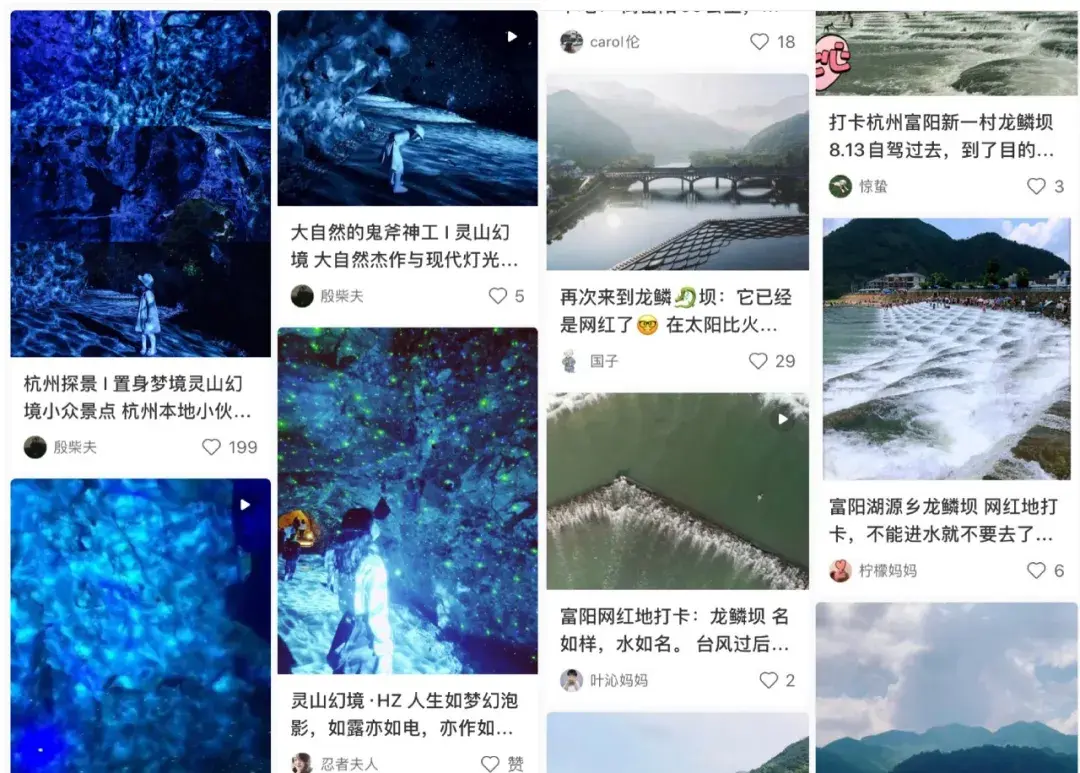The width and height of the screenshot is (1080, 773).
Task: Like 柠檬妈妈's post showing 6 likes
Action: tap(1036, 570)
